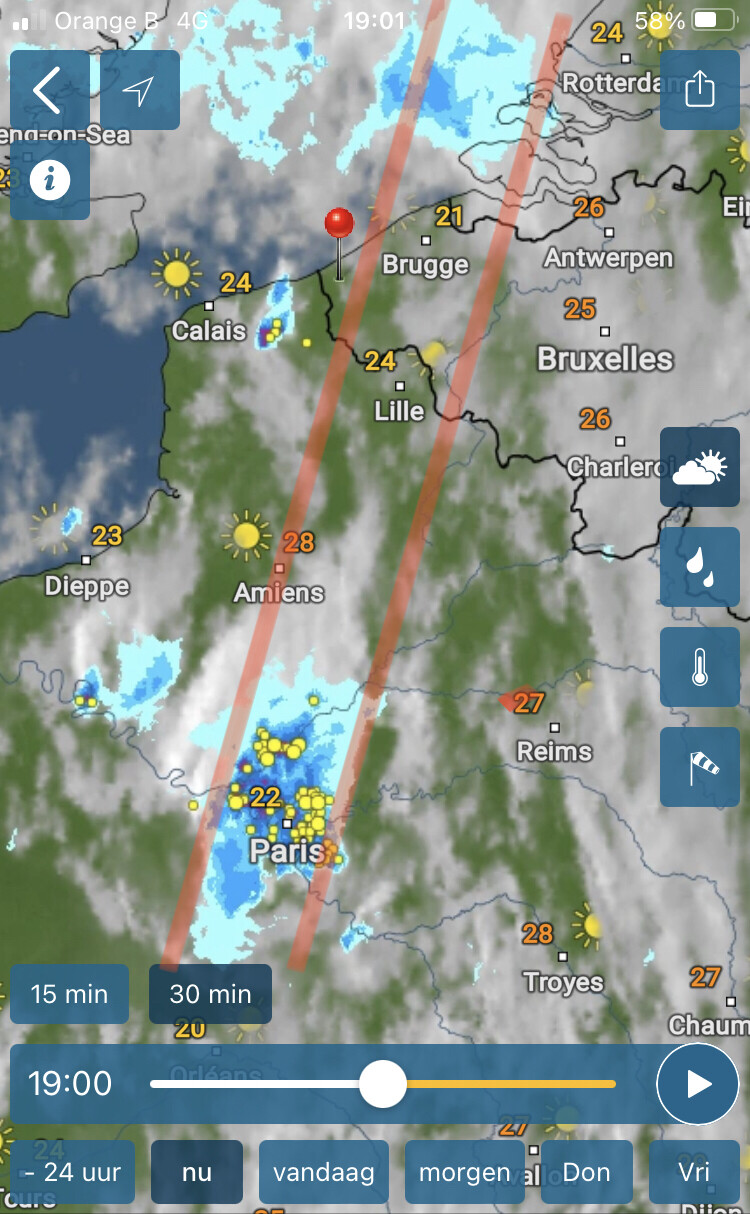Select the 'nu' tab

pos(197,1172)
